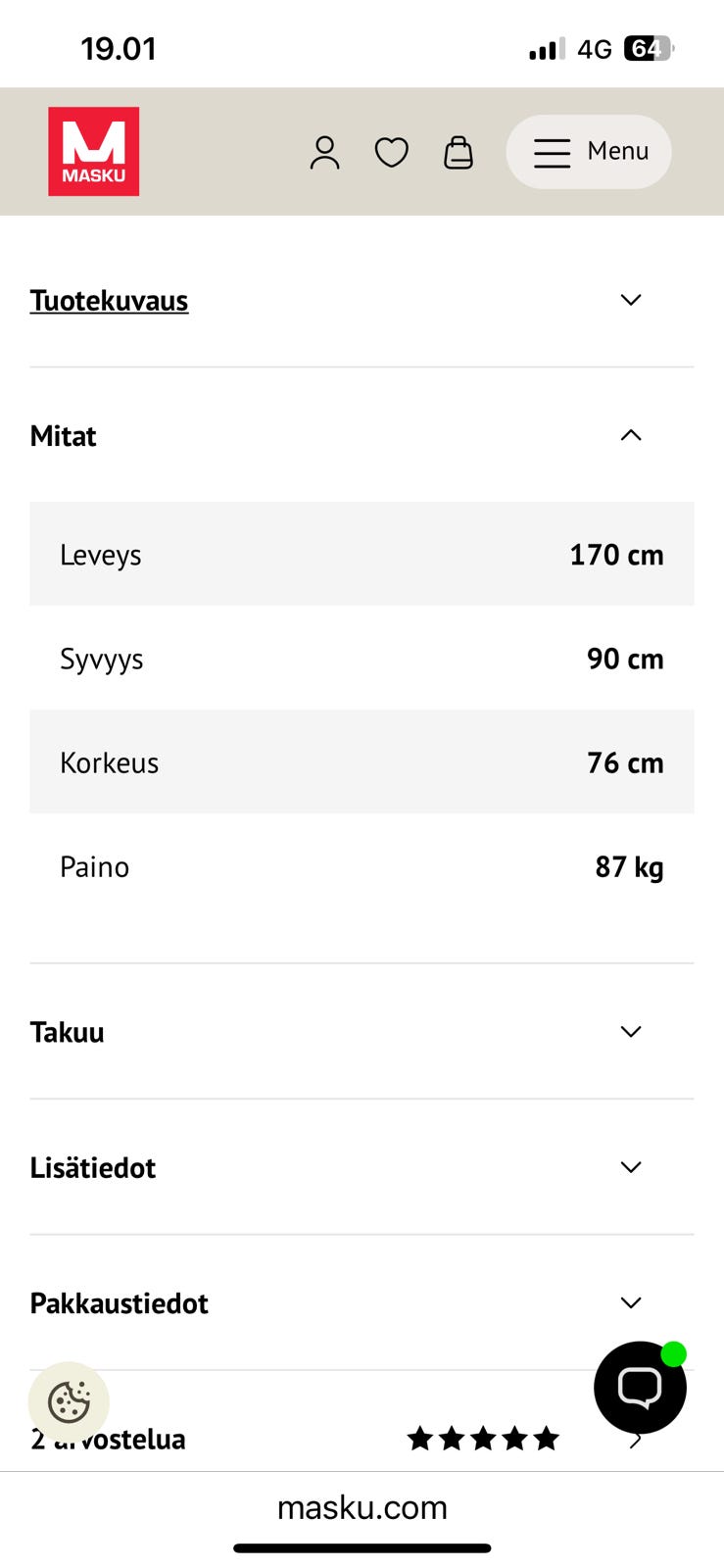
Task: Open the live chat bubble
Action: pos(640,1387)
